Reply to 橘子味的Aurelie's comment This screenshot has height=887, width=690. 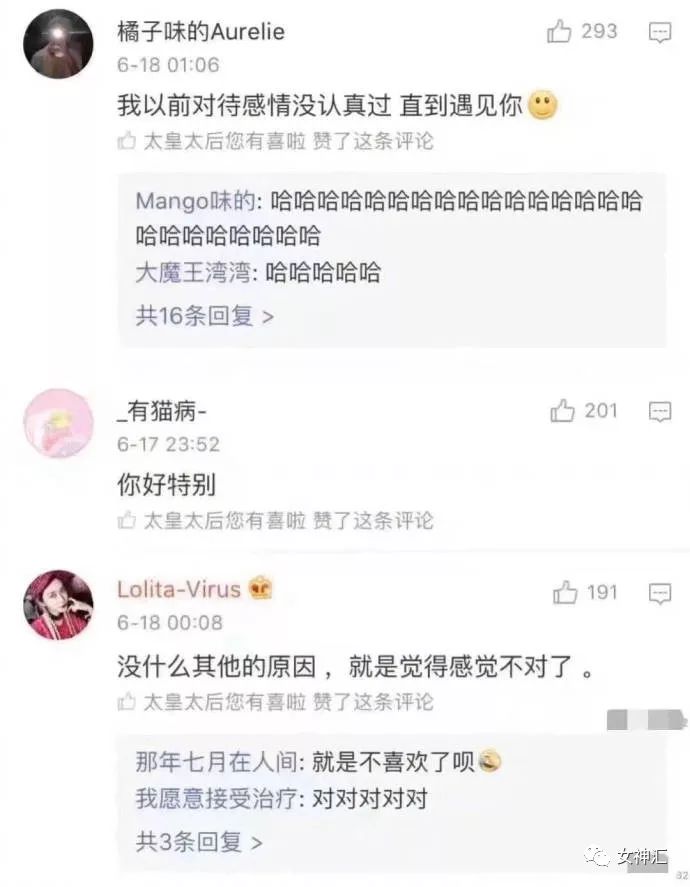pyautogui.click(x=660, y=33)
